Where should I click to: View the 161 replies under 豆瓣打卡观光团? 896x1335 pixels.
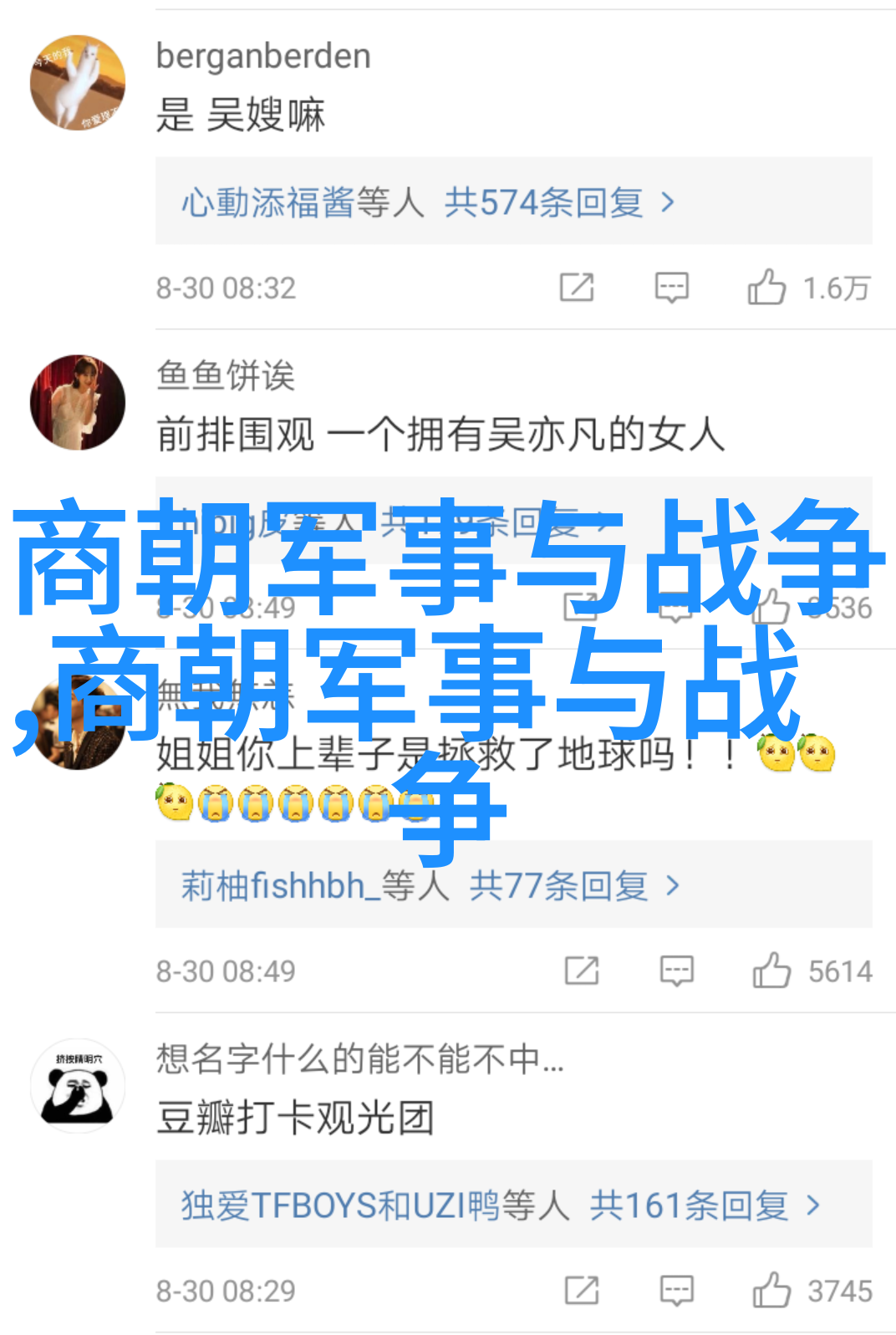[500, 1205]
